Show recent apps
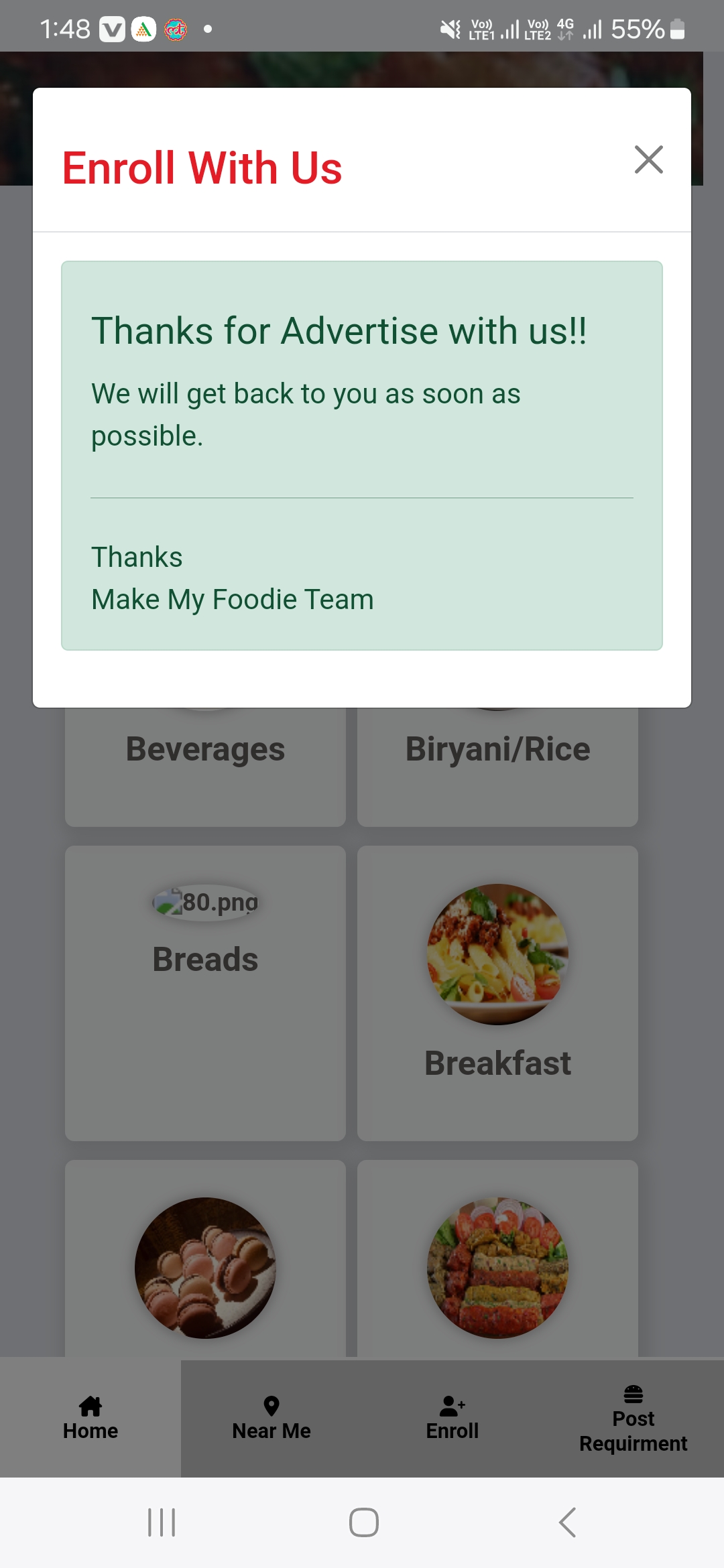 162,1522
